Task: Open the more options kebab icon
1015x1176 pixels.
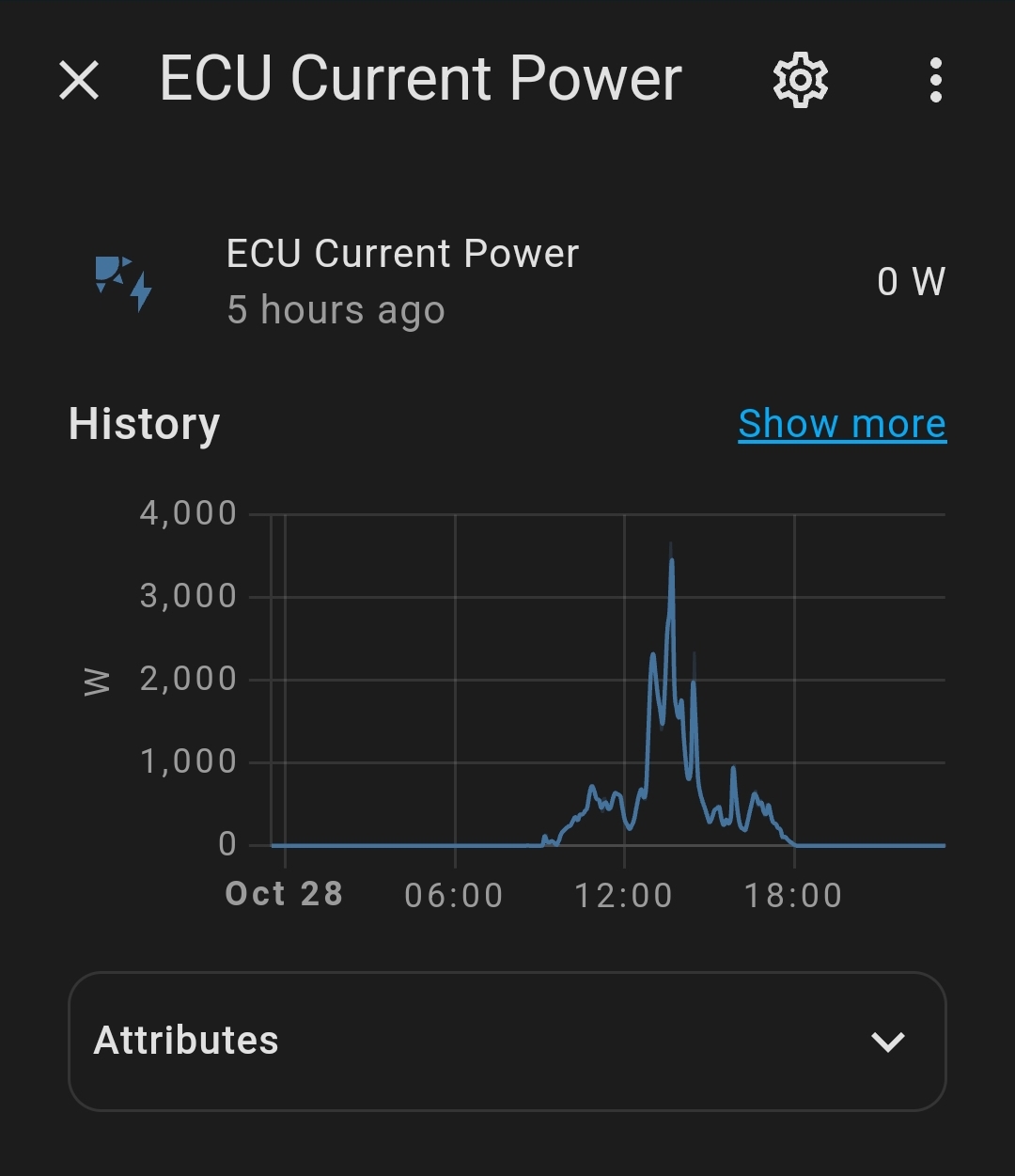Action: click(x=935, y=80)
